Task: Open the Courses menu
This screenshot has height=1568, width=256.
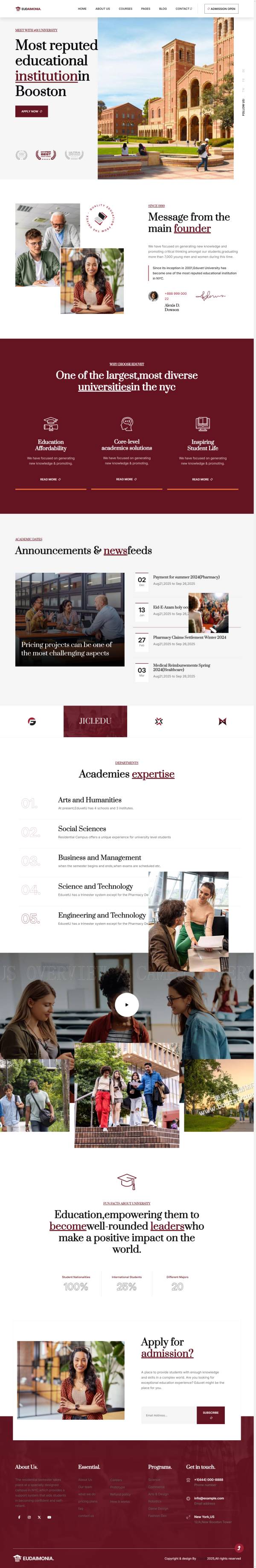Action: coord(125,9)
